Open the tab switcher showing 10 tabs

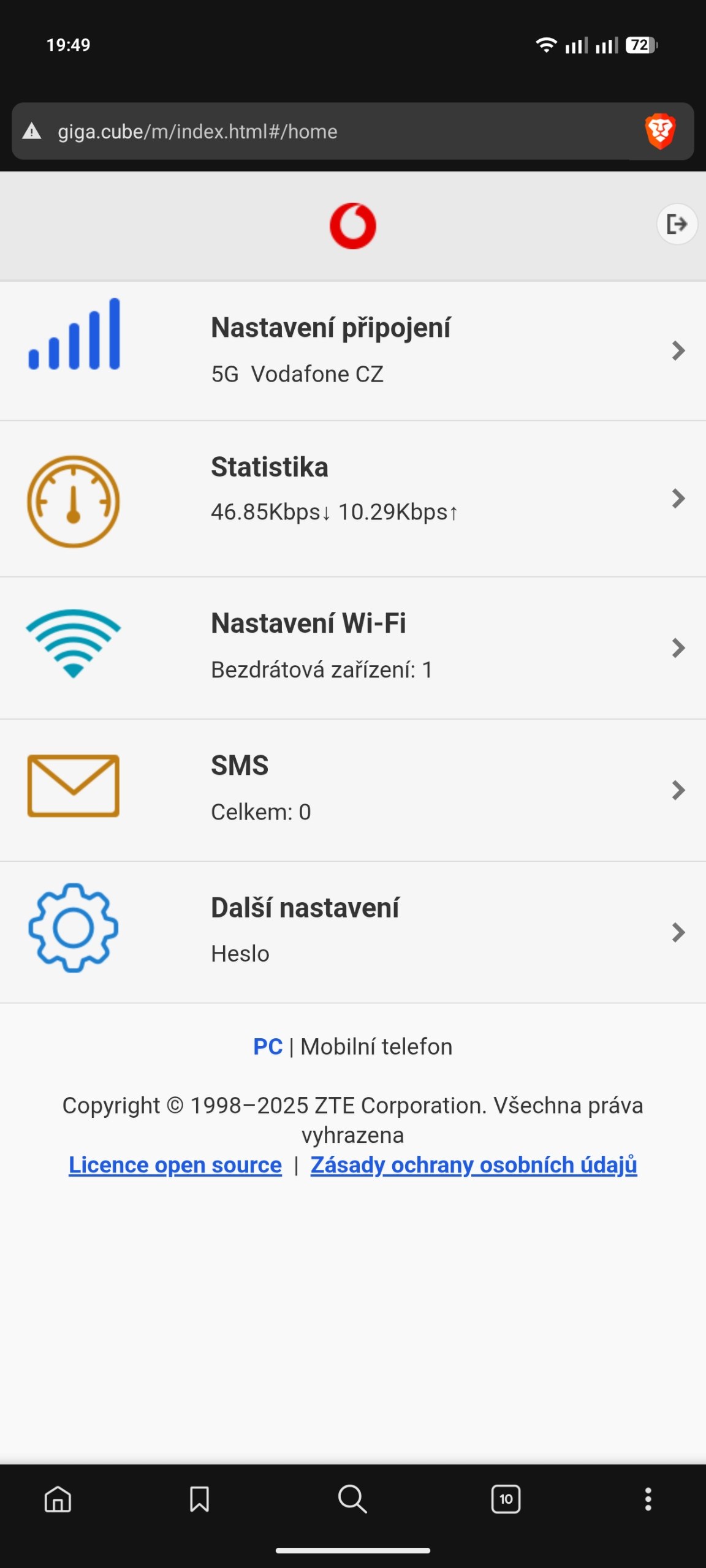coord(506,1499)
